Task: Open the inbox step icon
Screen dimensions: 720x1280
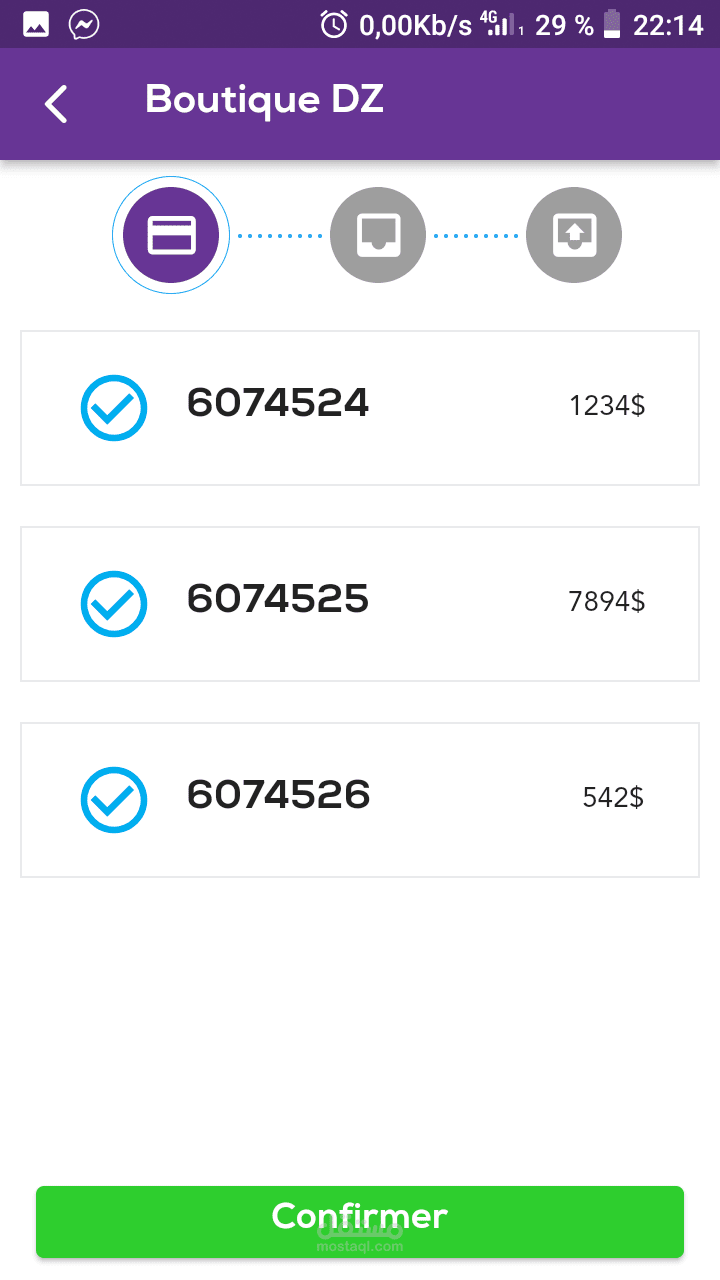Action: coord(378,235)
